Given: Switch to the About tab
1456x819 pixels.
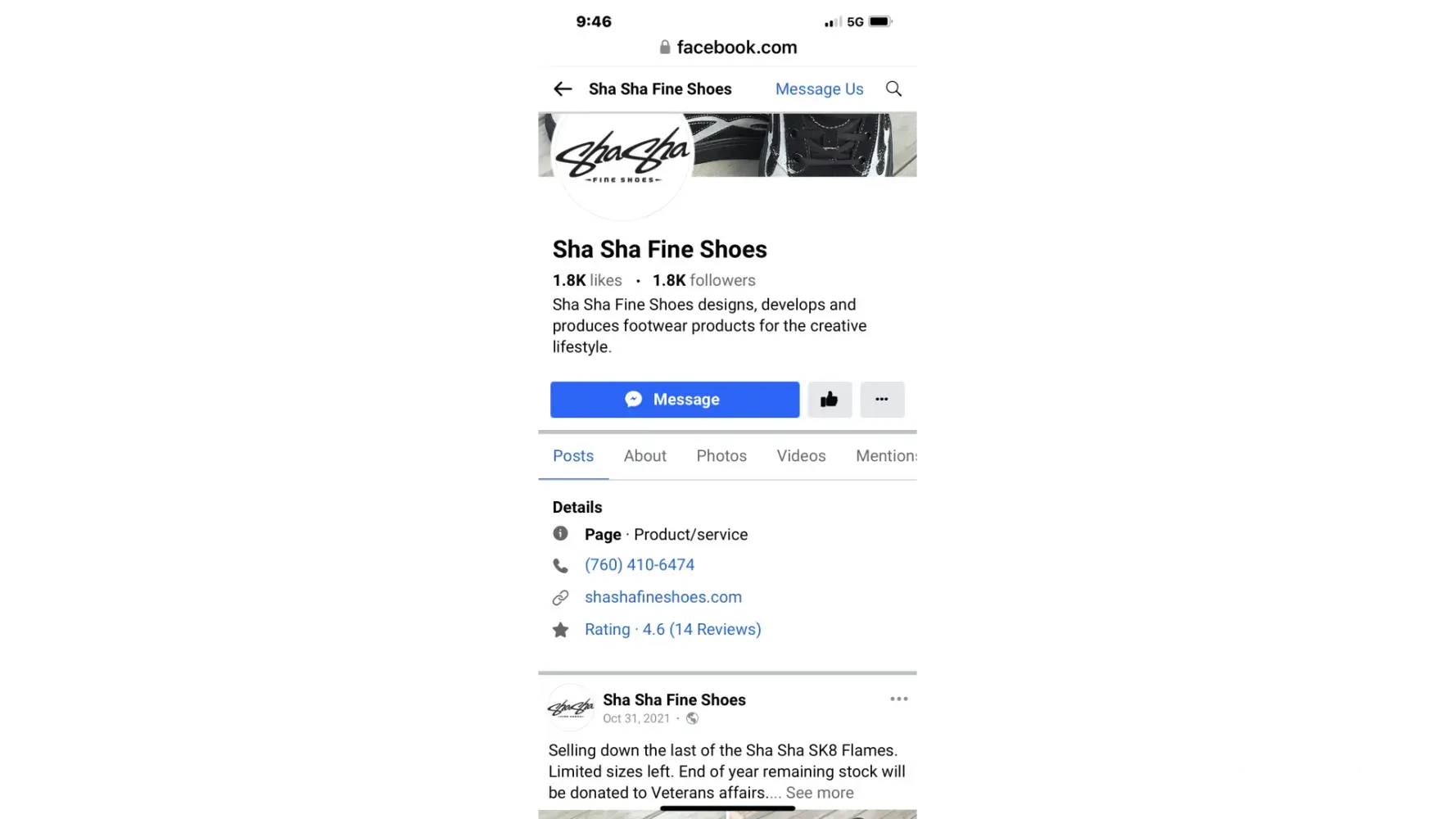Looking at the screenshot, I should point(645,456).
